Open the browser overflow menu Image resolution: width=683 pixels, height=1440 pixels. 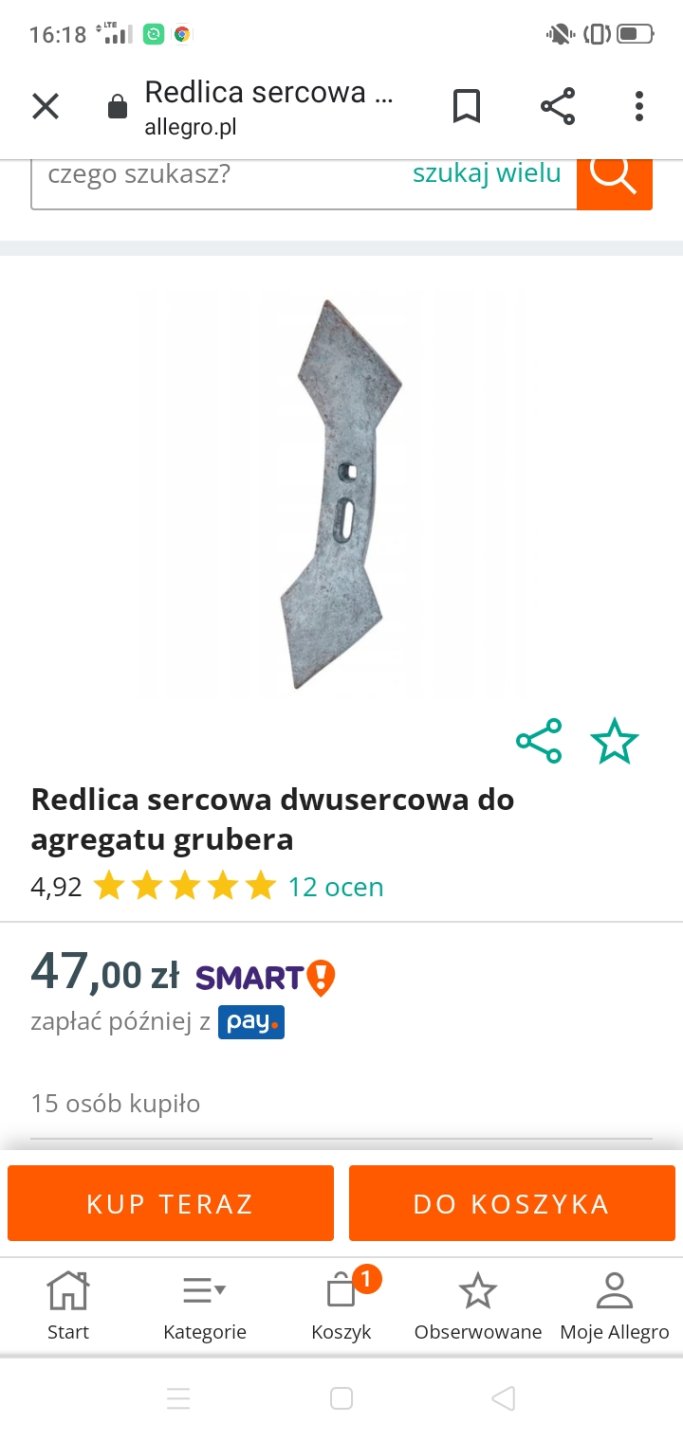[x=639, y=106]
